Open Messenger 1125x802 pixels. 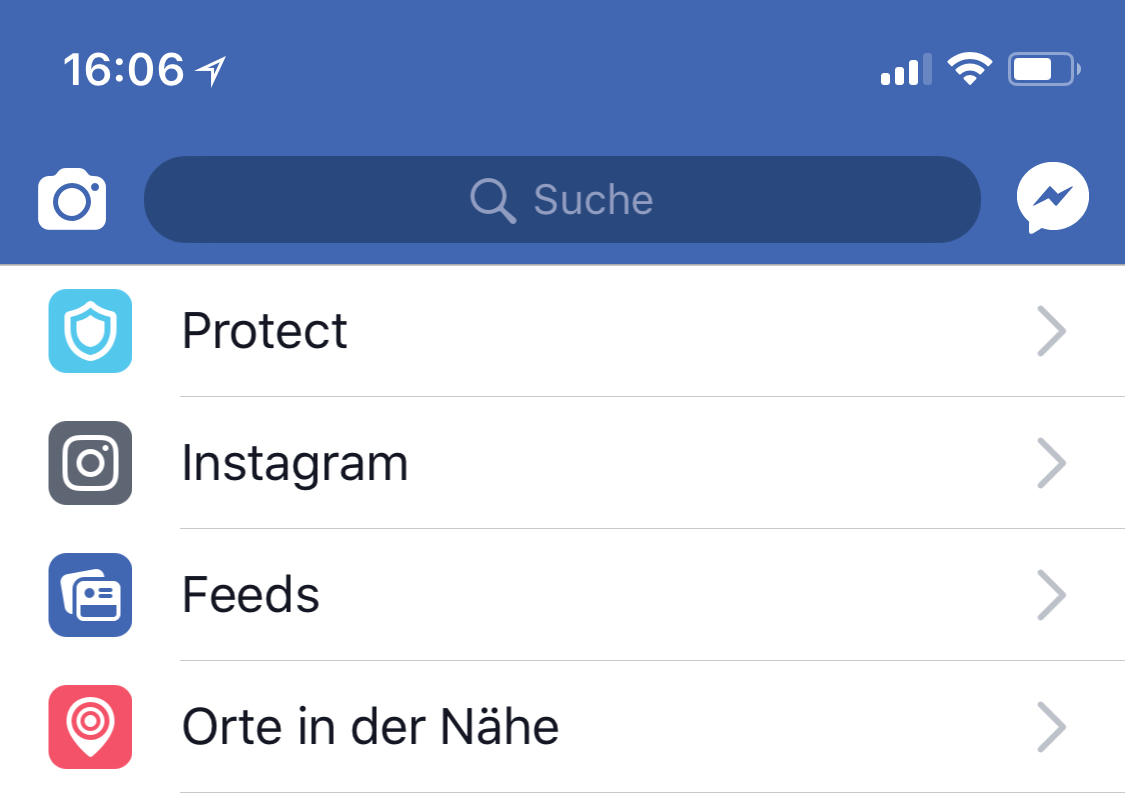(x=1052, y=199)
